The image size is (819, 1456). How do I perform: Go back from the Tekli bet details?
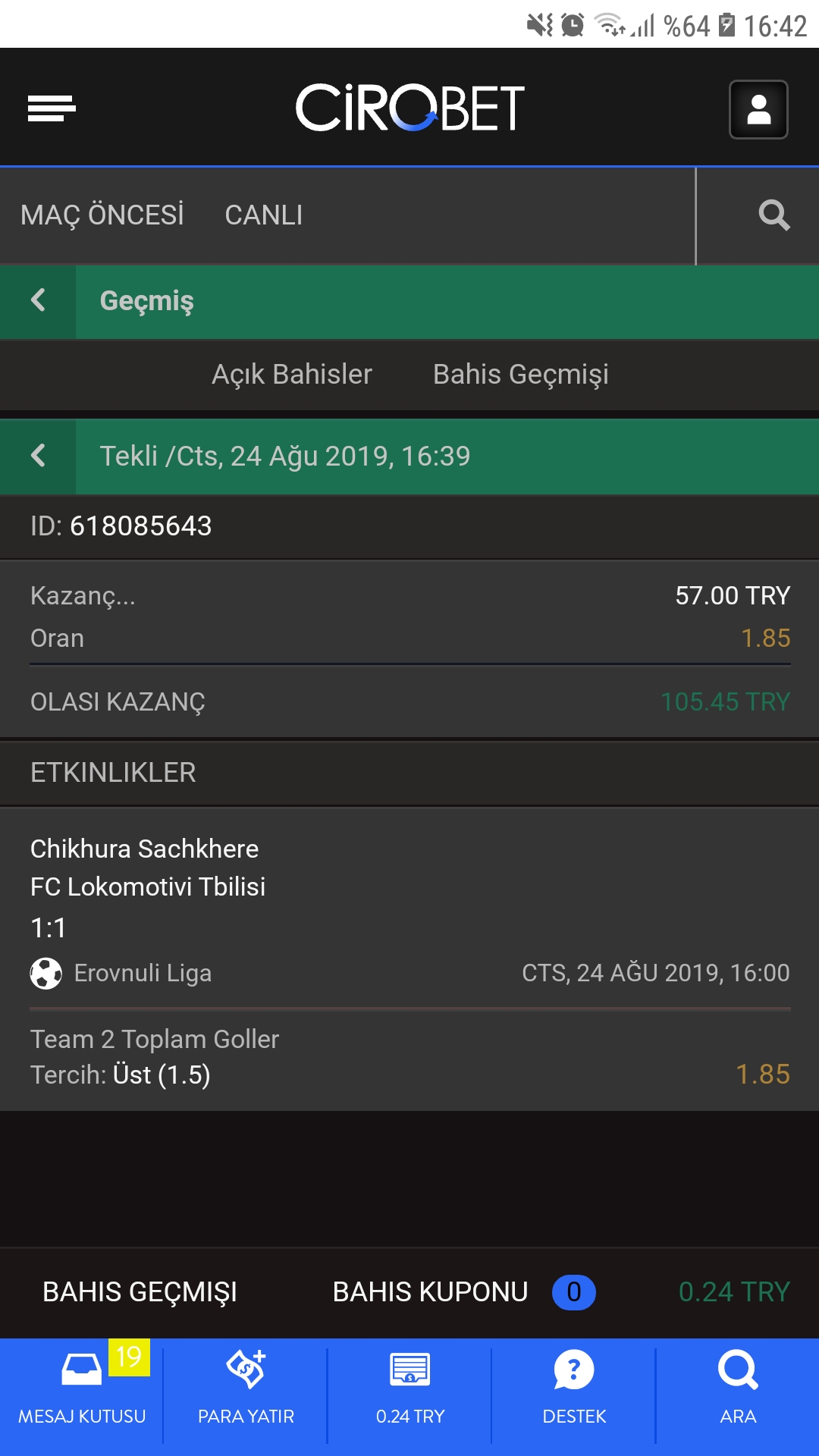pyautogui.click(x=38, y=457)
